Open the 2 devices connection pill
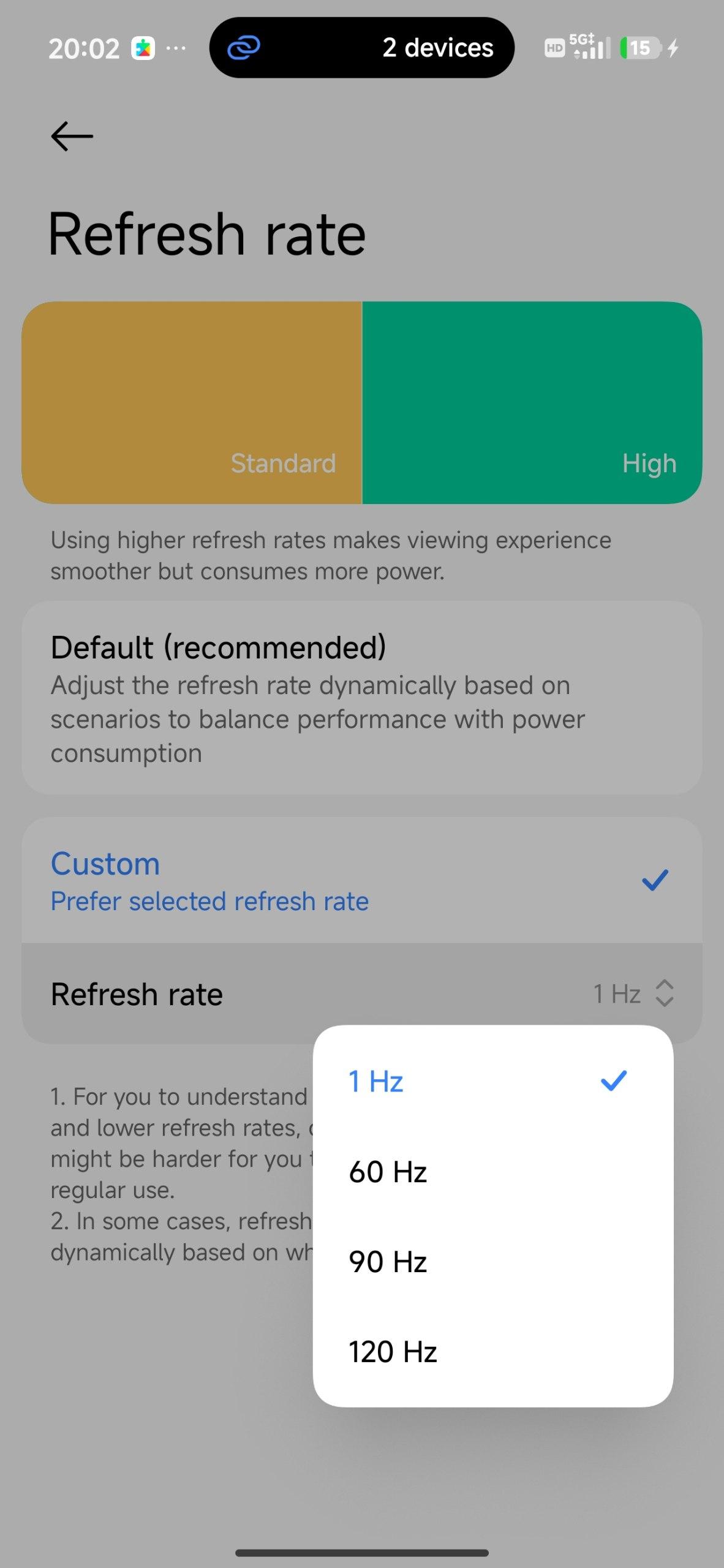 coord(361,48)
